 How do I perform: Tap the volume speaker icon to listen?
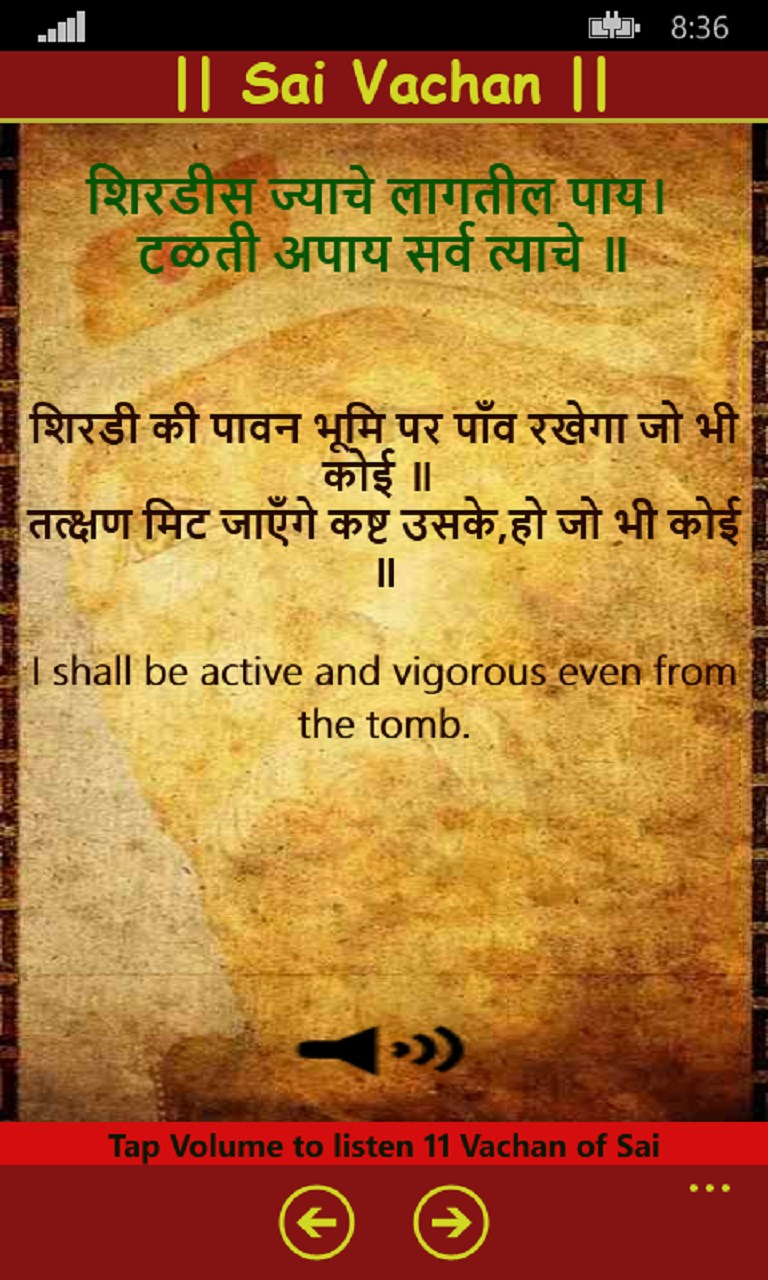click(381, 1049)
